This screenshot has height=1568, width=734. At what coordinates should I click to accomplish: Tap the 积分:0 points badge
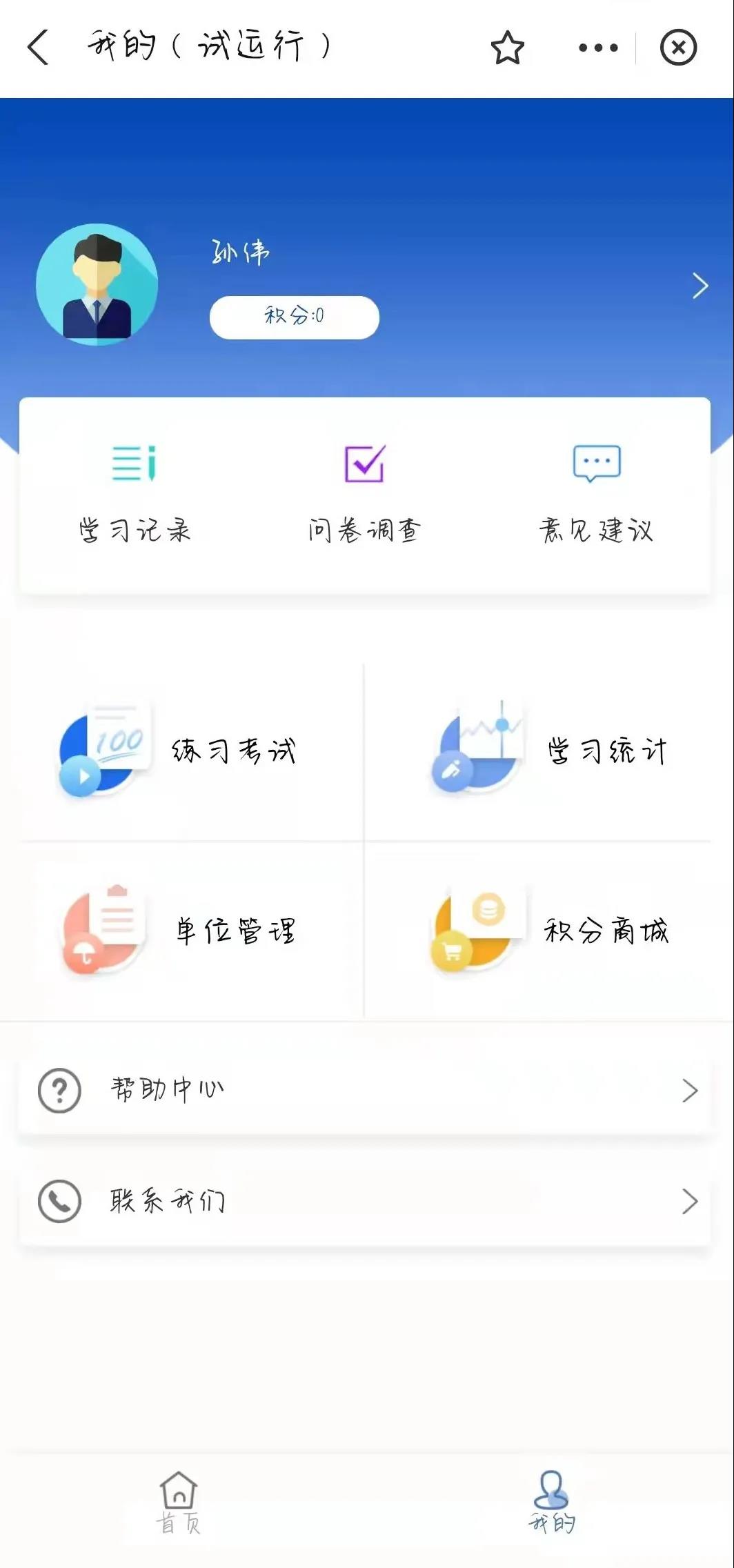tap(295, 317)
